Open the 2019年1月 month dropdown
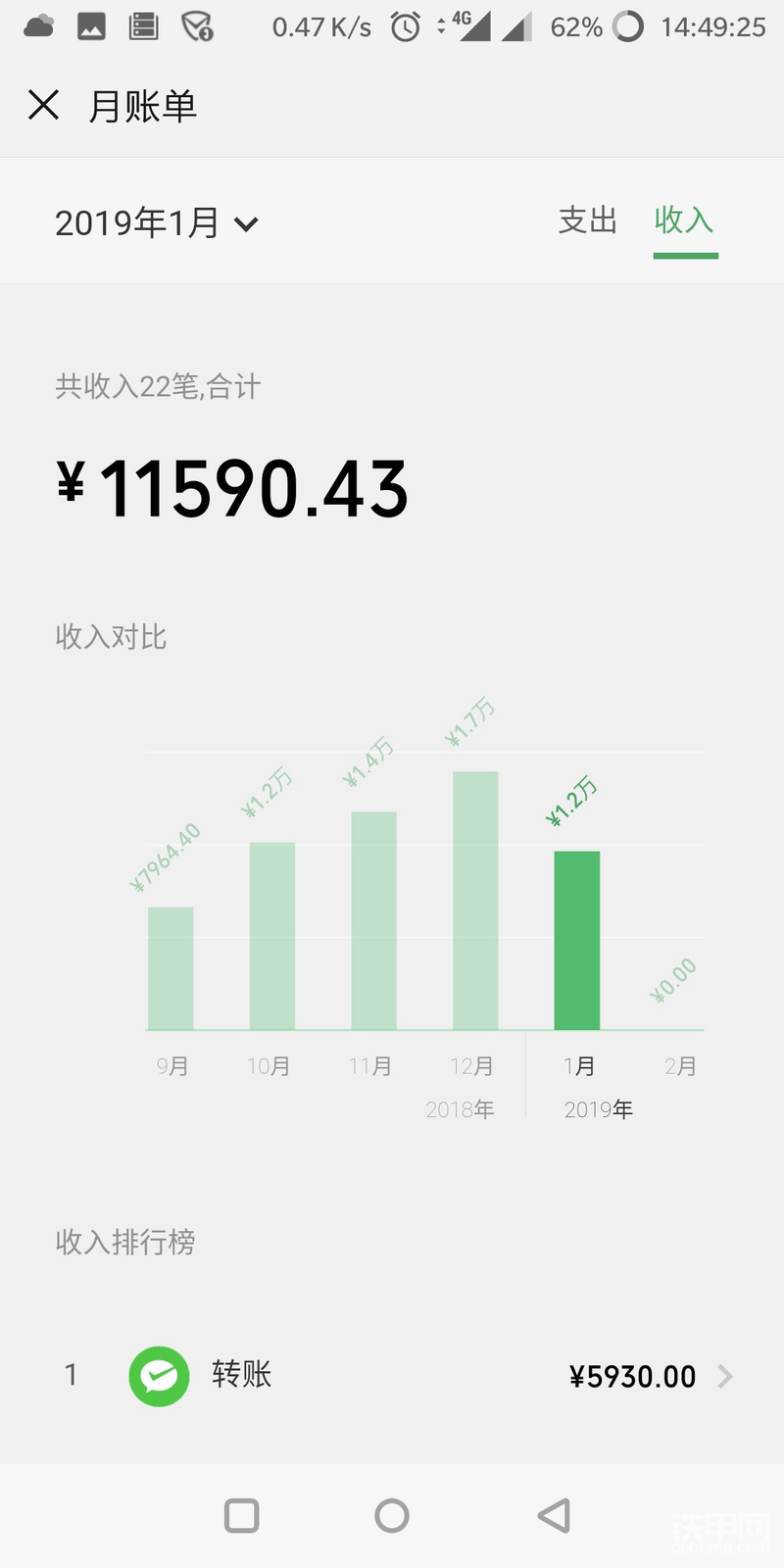 pos(157,223)
